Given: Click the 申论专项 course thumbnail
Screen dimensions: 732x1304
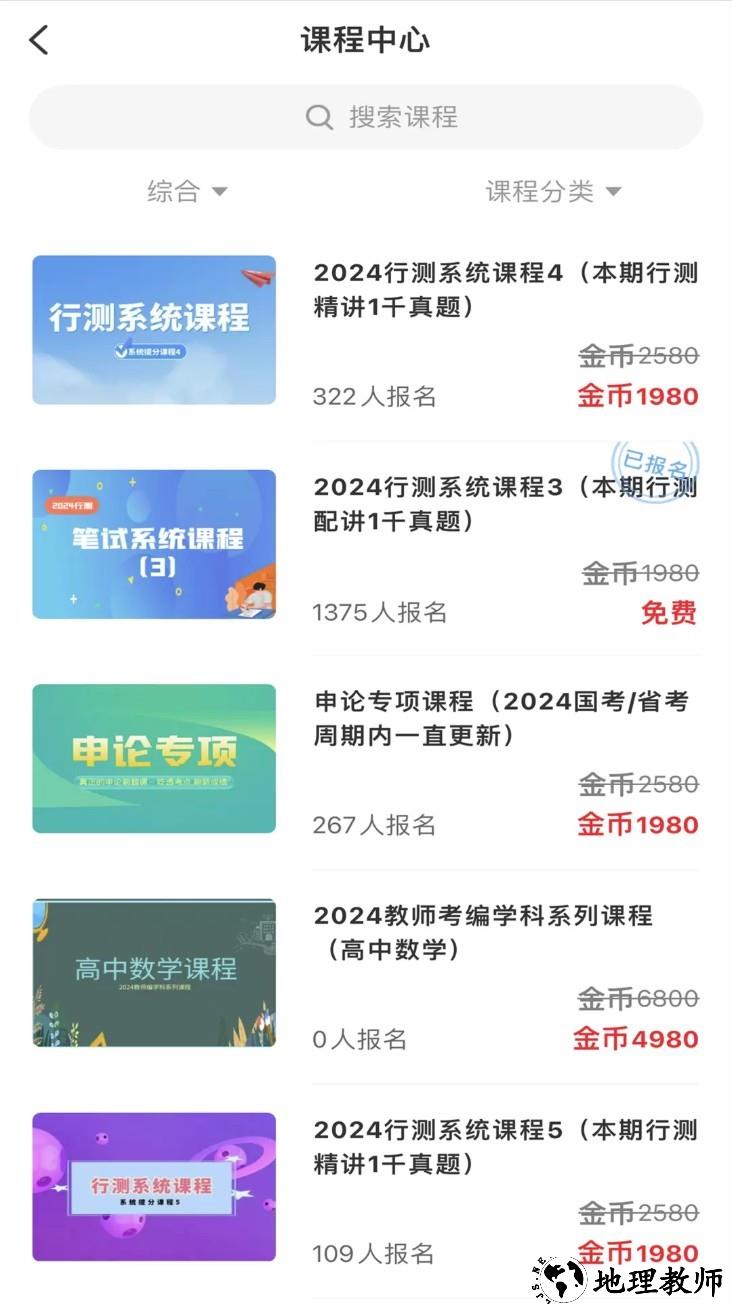Looking at the screenshot, I should point(152,758).
